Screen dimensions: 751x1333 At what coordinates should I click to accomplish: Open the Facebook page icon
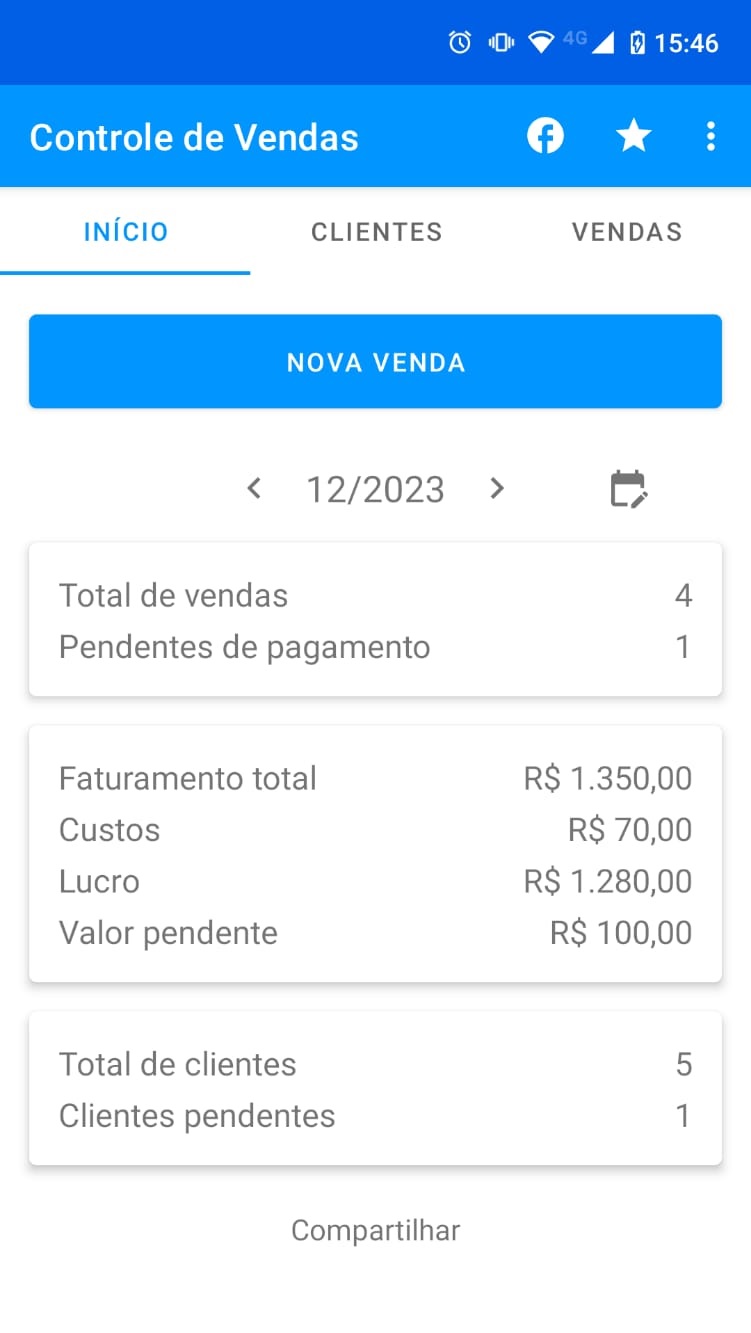click(545, 136)
